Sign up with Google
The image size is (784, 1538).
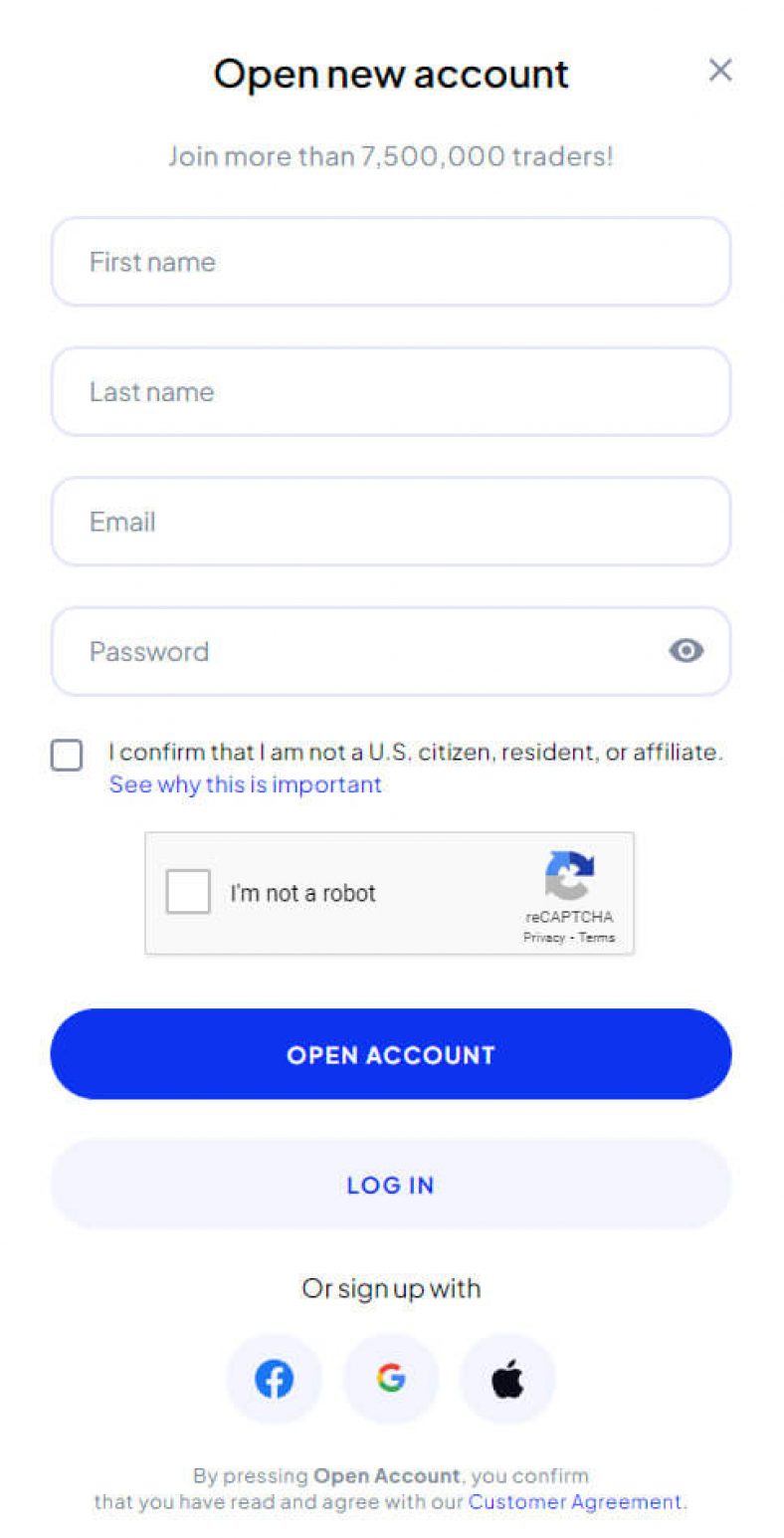(391, 1379)
